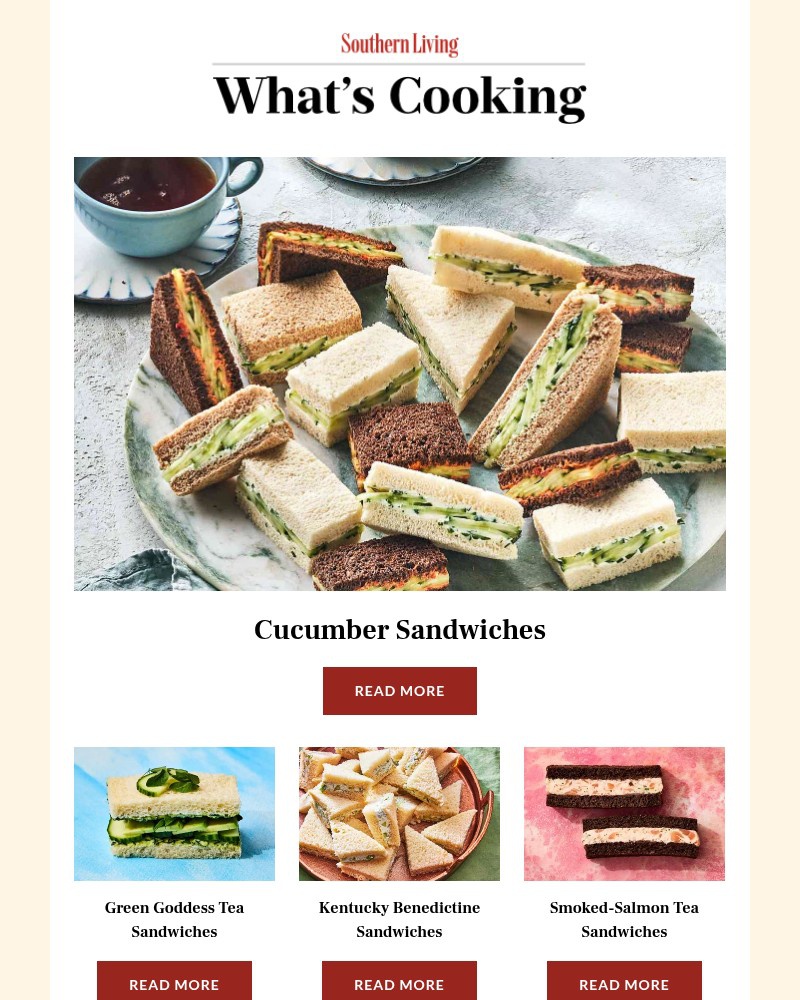
Task: Open the Kentucky Benedictine Sandwiches photo
Action: click(399, 813)
